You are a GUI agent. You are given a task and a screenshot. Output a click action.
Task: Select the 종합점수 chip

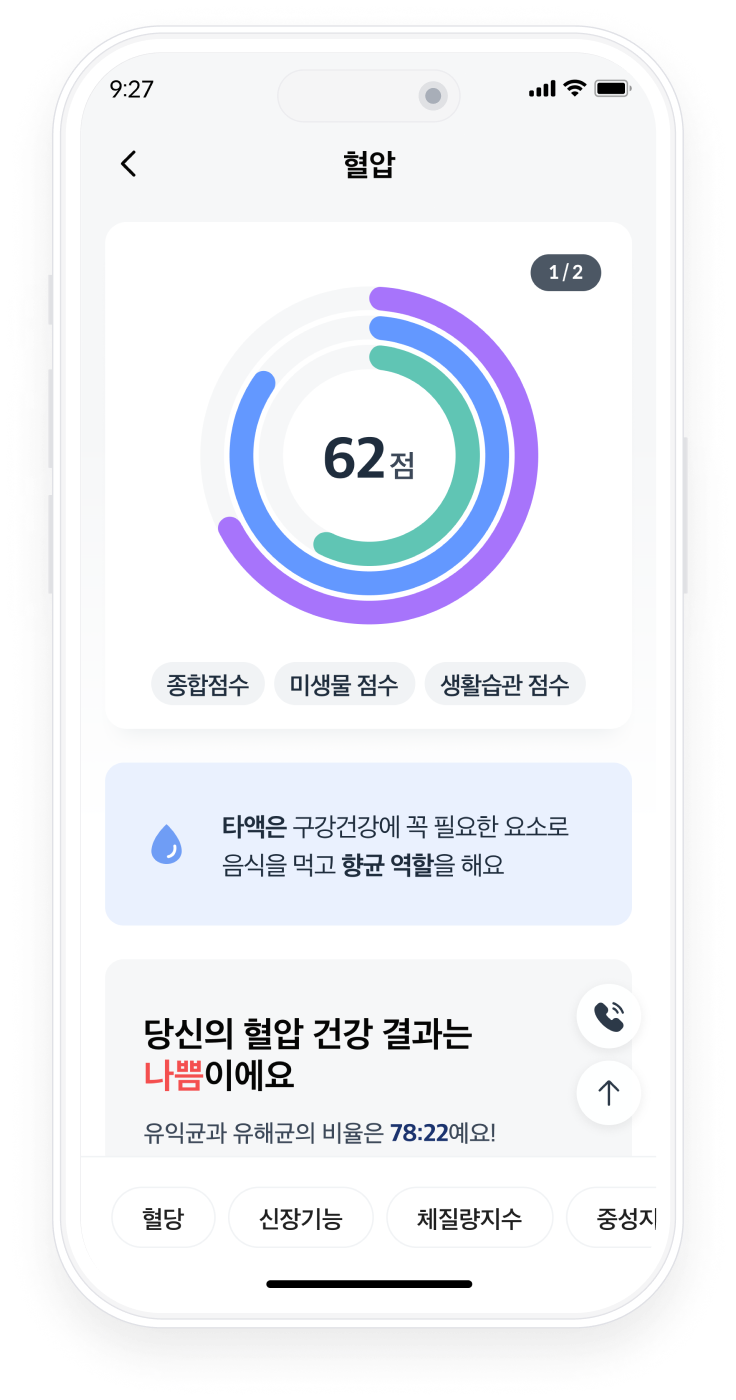(x=208, y=685)
